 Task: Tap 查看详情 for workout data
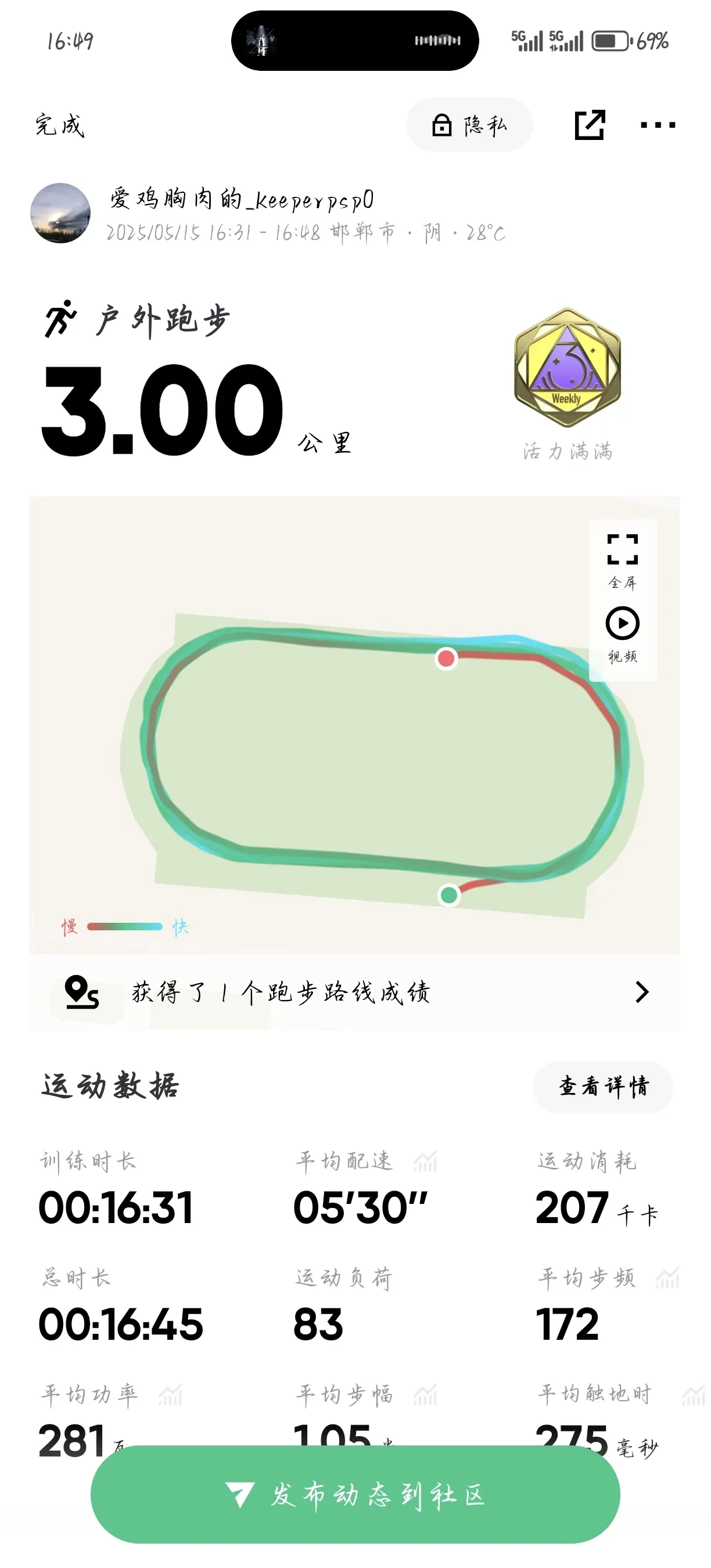602,1087
